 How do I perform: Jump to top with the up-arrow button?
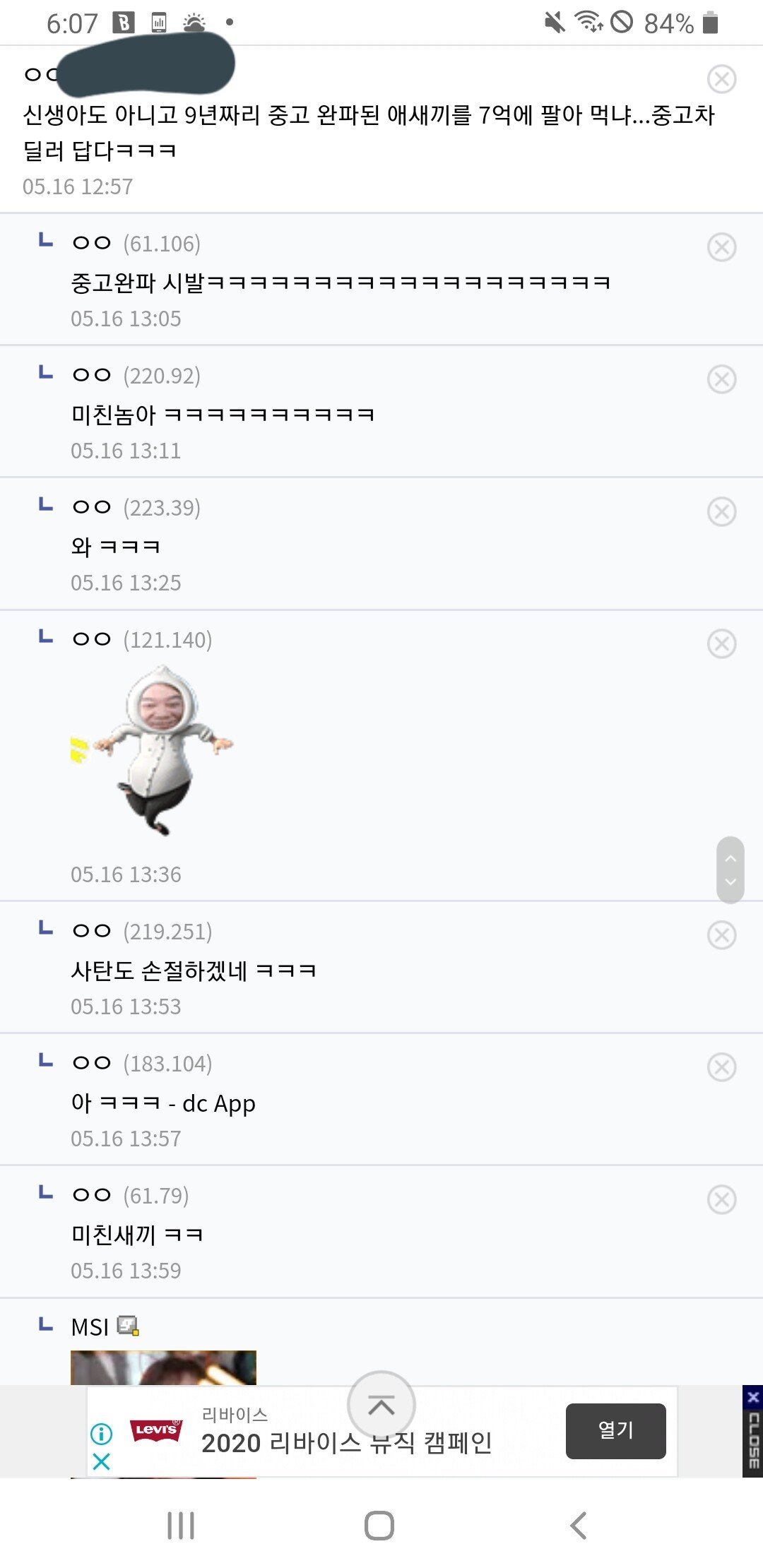pyautogui.click(x=381, y=1405)
